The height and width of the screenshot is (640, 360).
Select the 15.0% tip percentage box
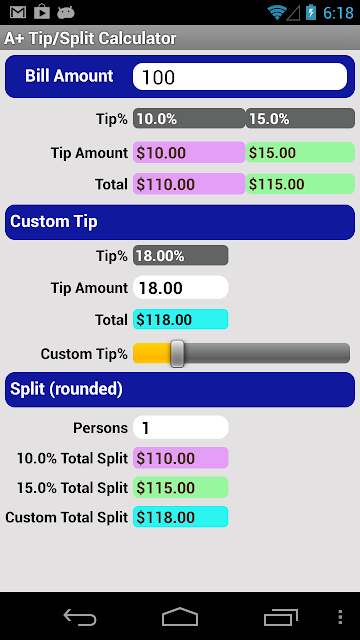[300, 118]
